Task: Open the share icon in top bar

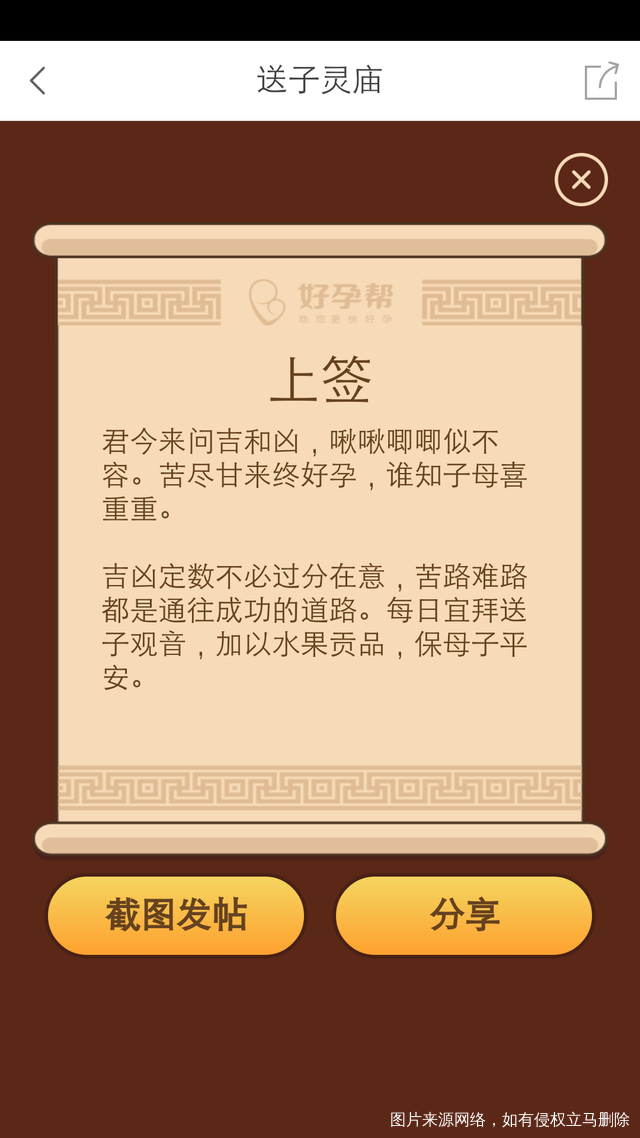Action: [x=601, y=81]
